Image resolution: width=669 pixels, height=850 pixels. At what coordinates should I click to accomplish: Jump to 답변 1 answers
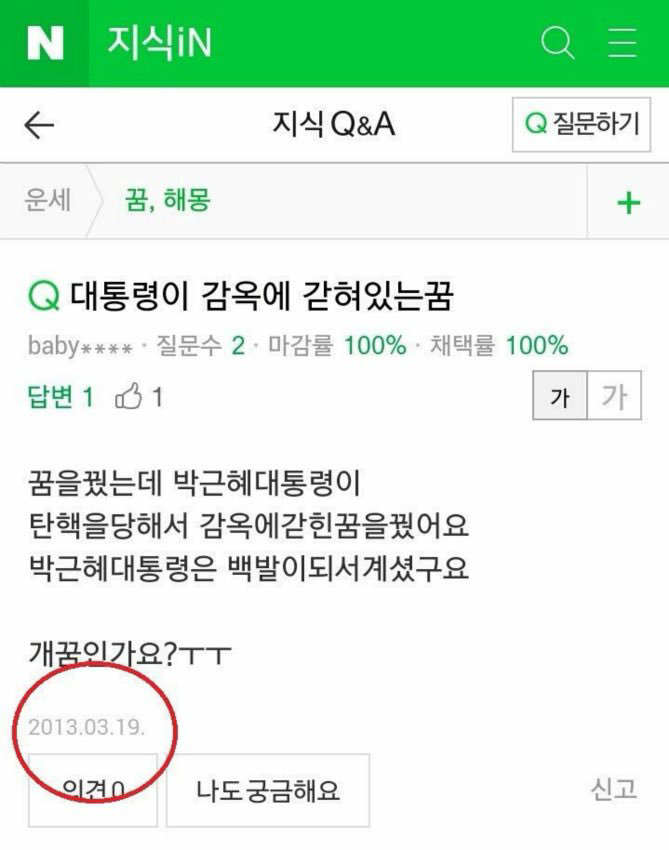tap(61, 398)
